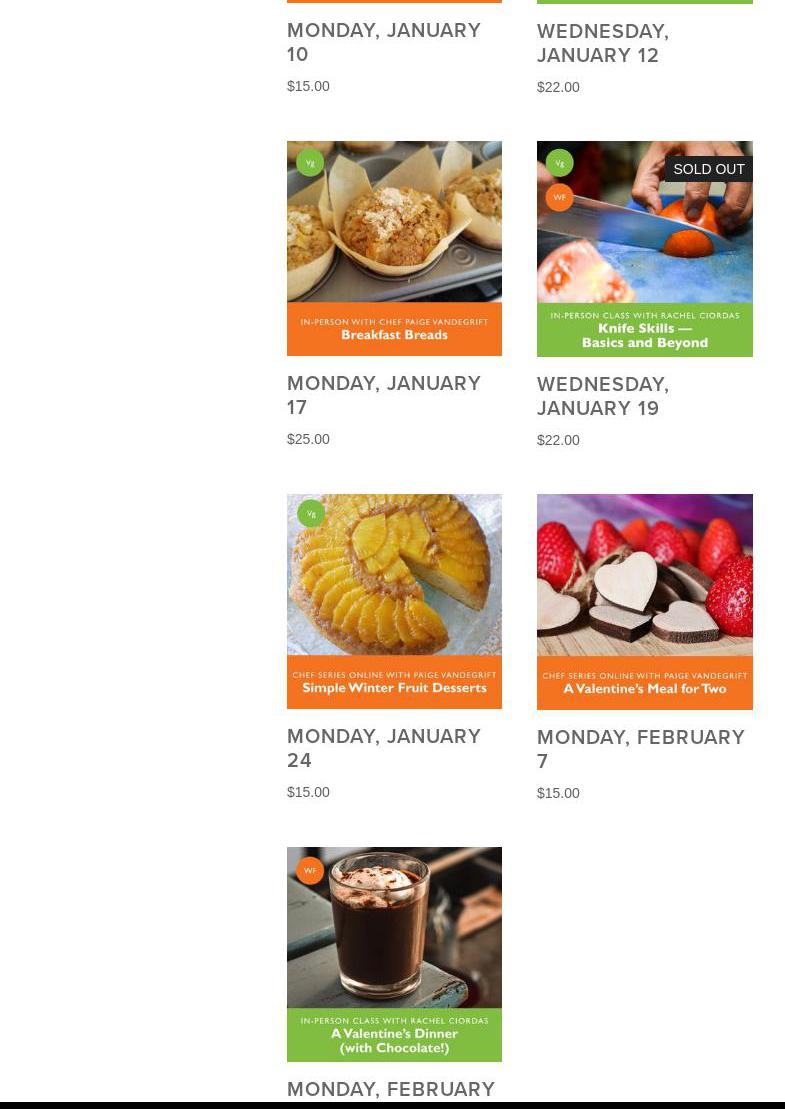This screenshot has height=1109, width=785.
Task: Open the Monday, January 10 listing
Action: tap(383, 42)
